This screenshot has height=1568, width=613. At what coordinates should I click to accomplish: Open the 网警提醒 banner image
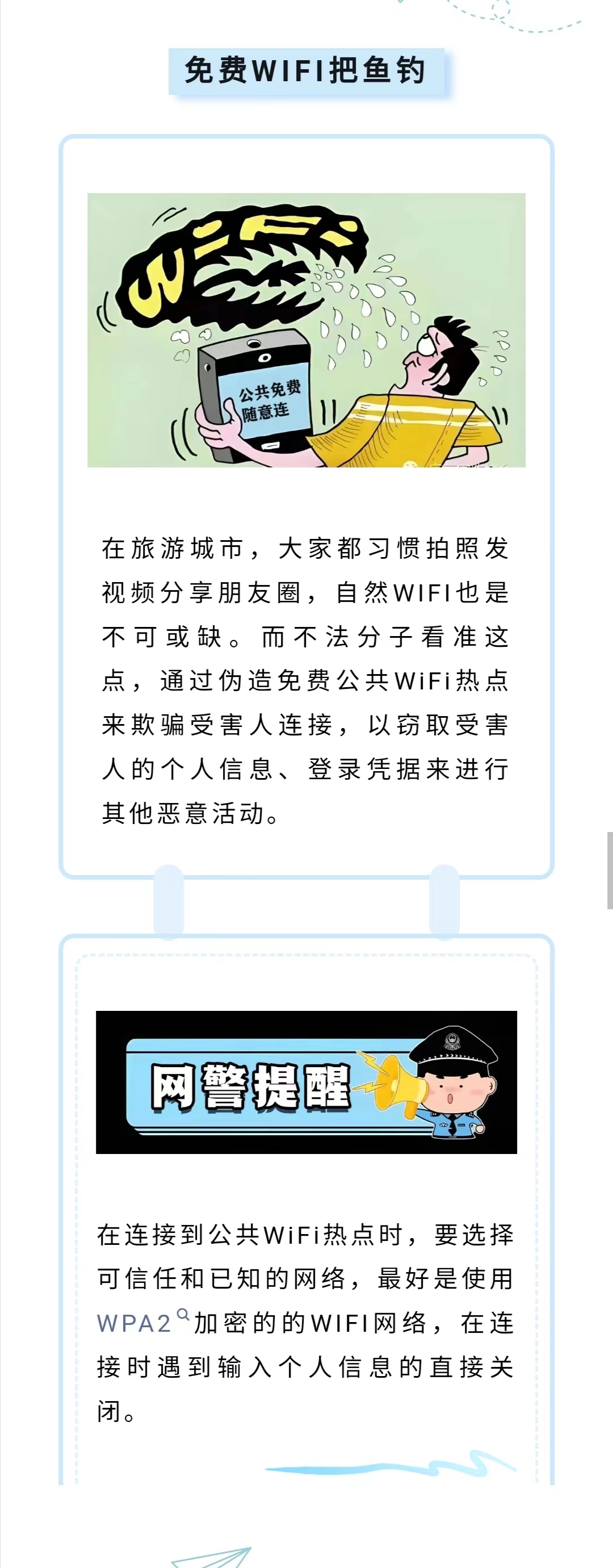point(306,1082)
